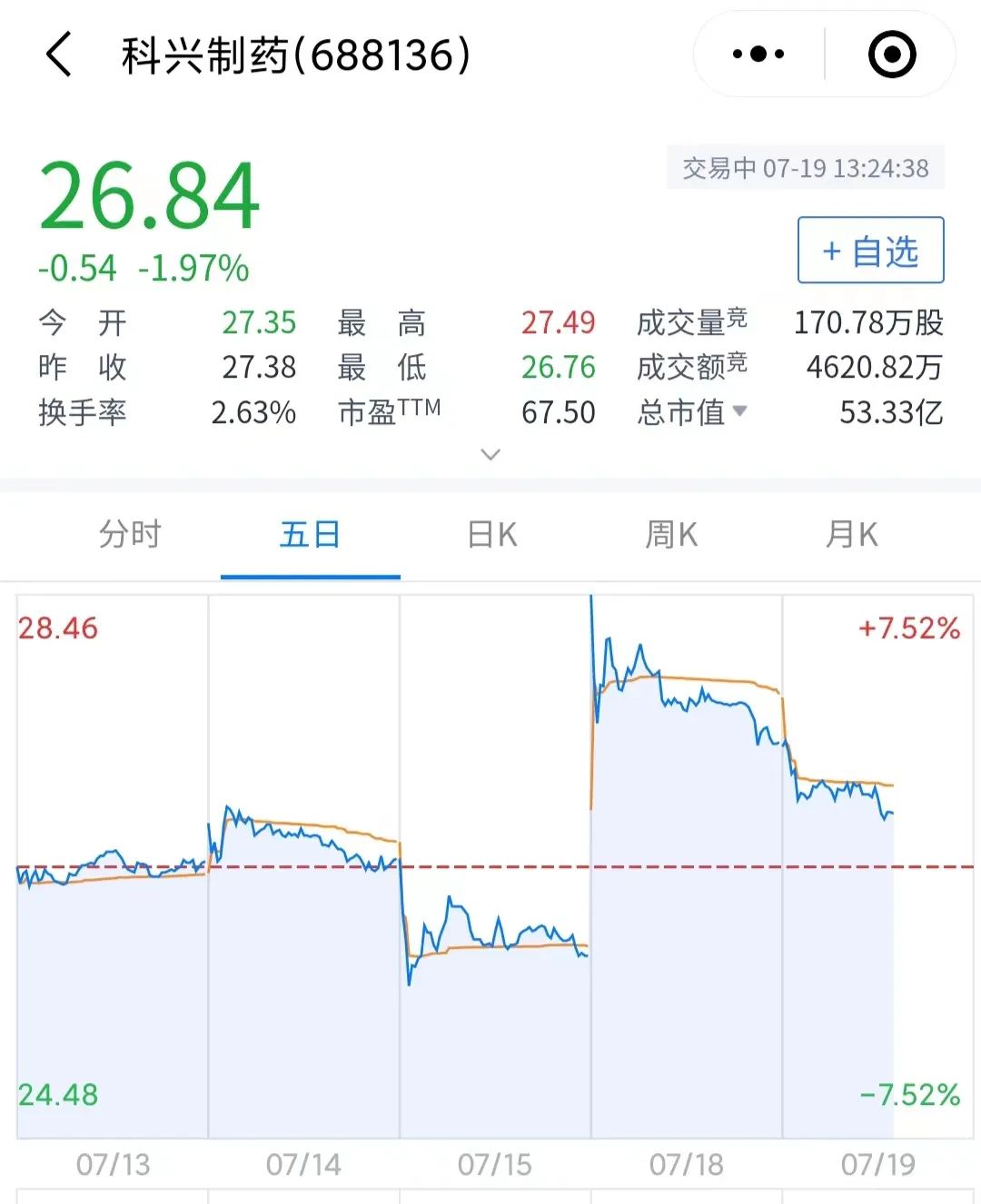981x1204 pixels.
Task: Switch to the 分时 chart tab
Action: [x=130, y=534]
